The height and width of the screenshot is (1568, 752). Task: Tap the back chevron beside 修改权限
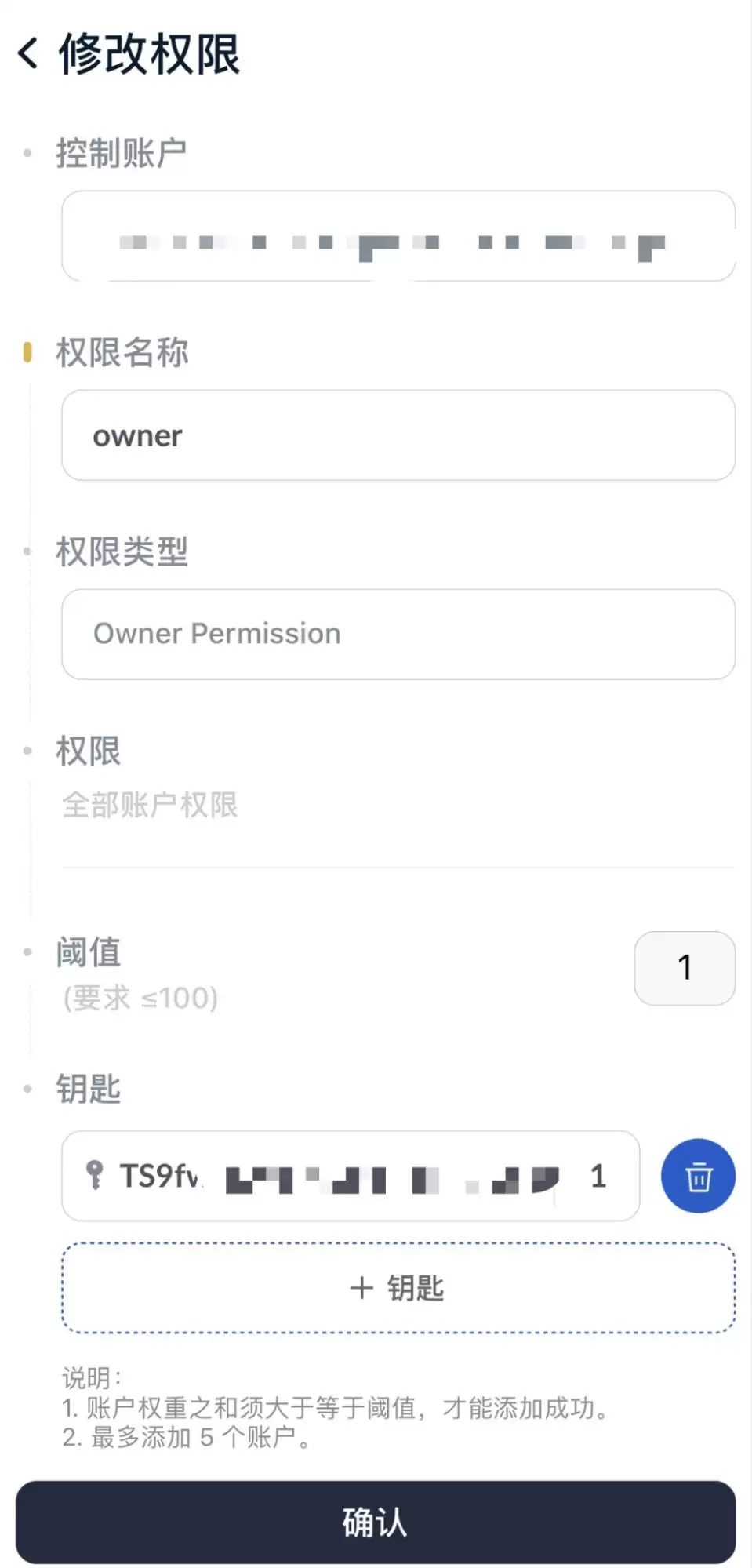[28, 54]
